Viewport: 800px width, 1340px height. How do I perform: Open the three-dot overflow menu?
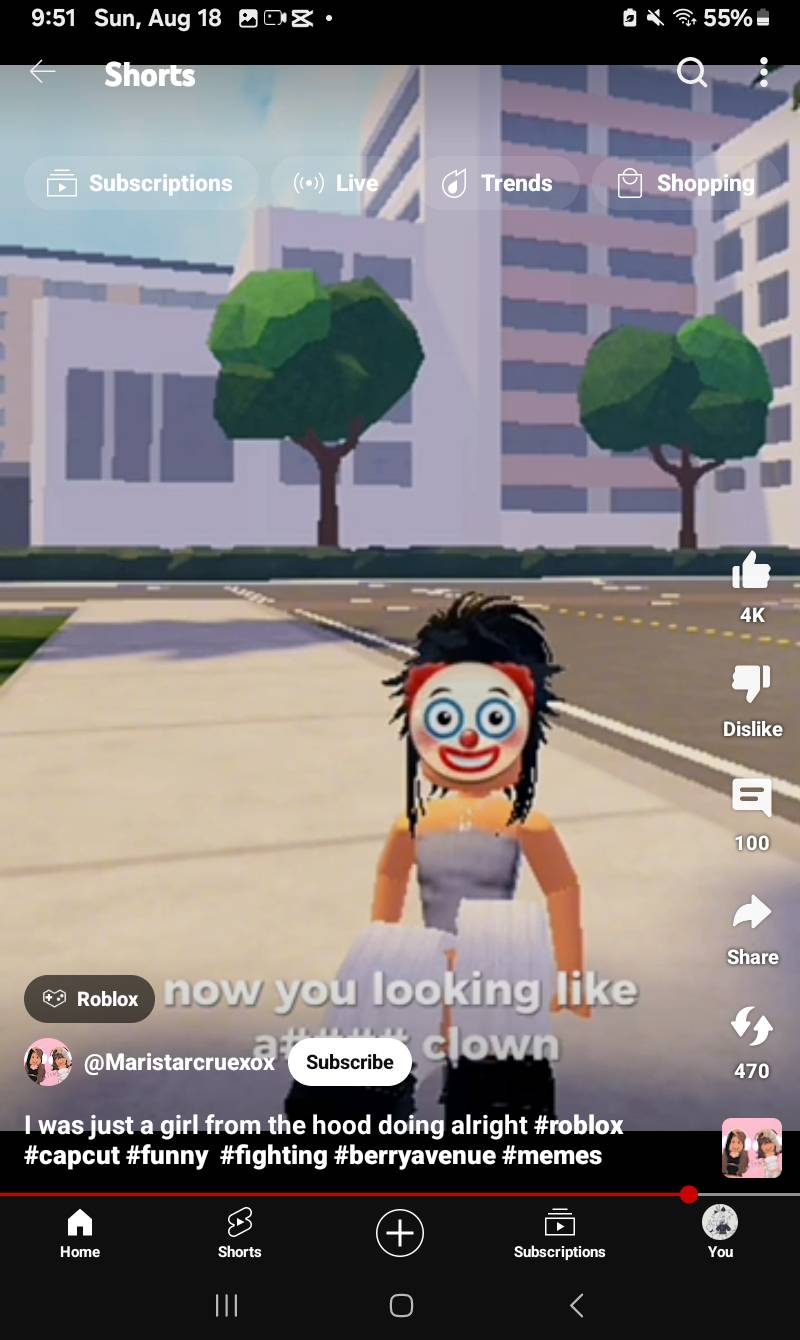[x=763, y=72]
